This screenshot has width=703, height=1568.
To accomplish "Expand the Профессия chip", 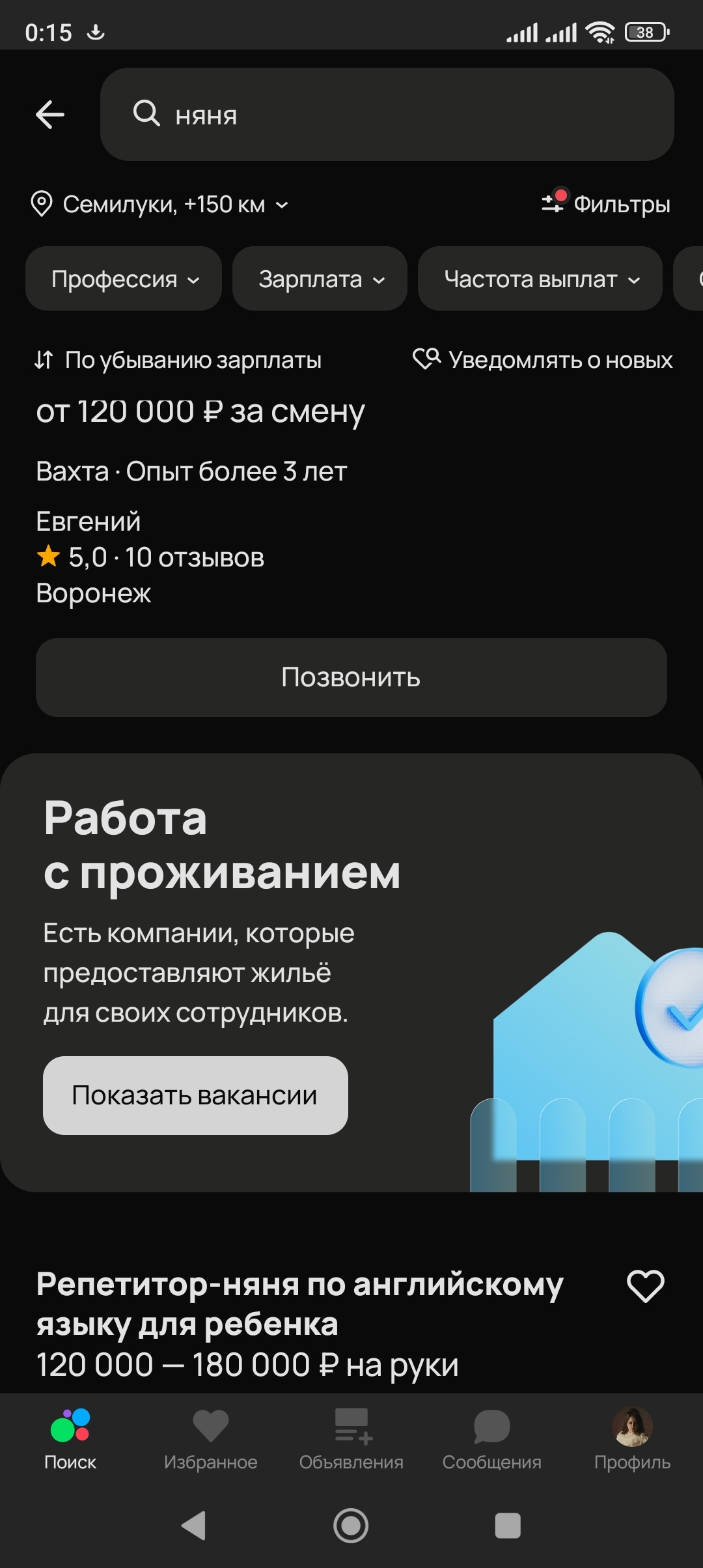I will [x=124, y=279].
